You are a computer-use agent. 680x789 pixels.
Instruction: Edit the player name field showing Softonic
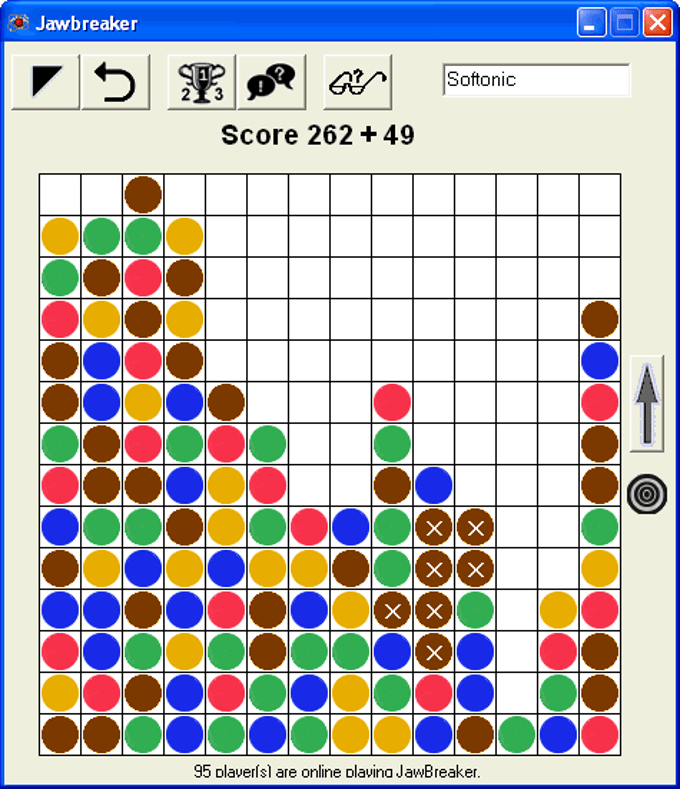pos(536,80)
